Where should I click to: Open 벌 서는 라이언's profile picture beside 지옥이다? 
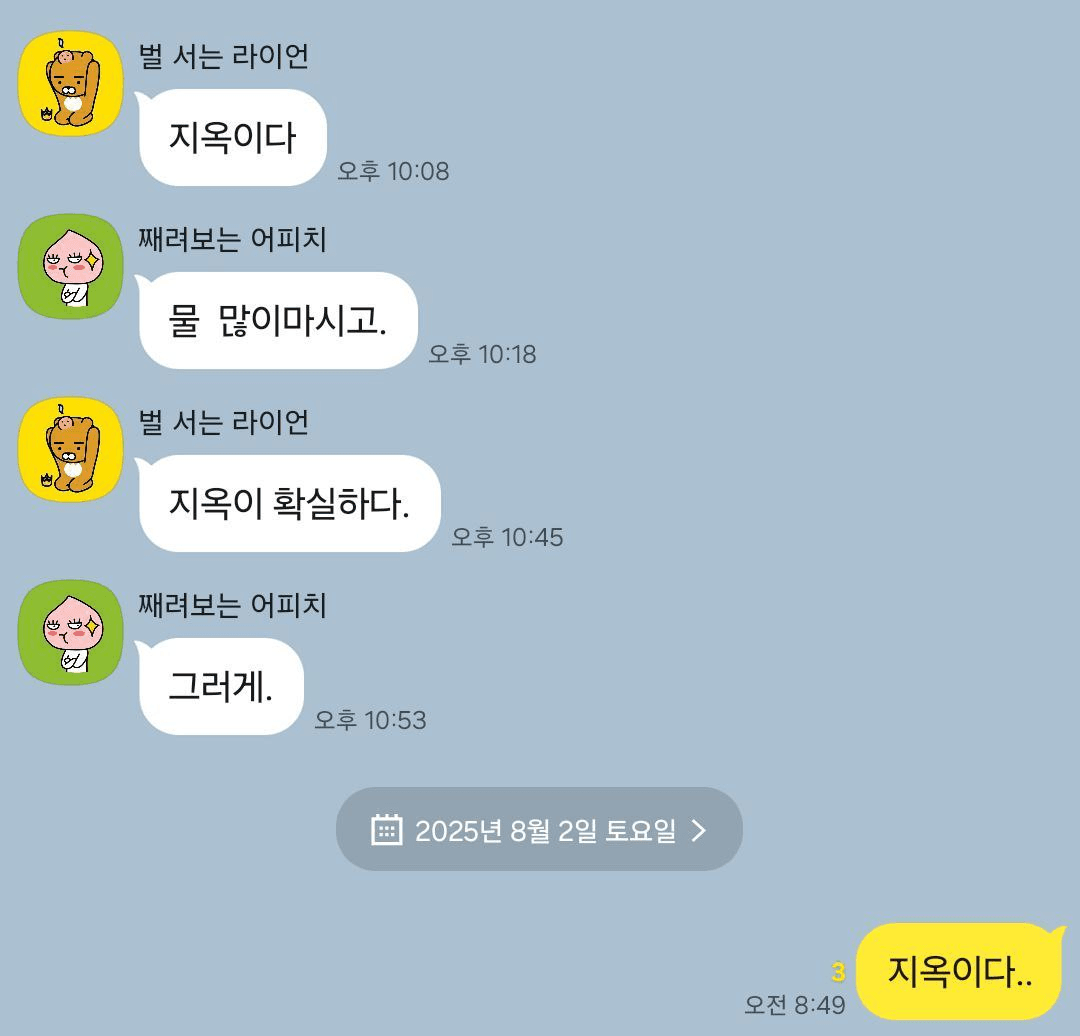(x=71, y=84)
